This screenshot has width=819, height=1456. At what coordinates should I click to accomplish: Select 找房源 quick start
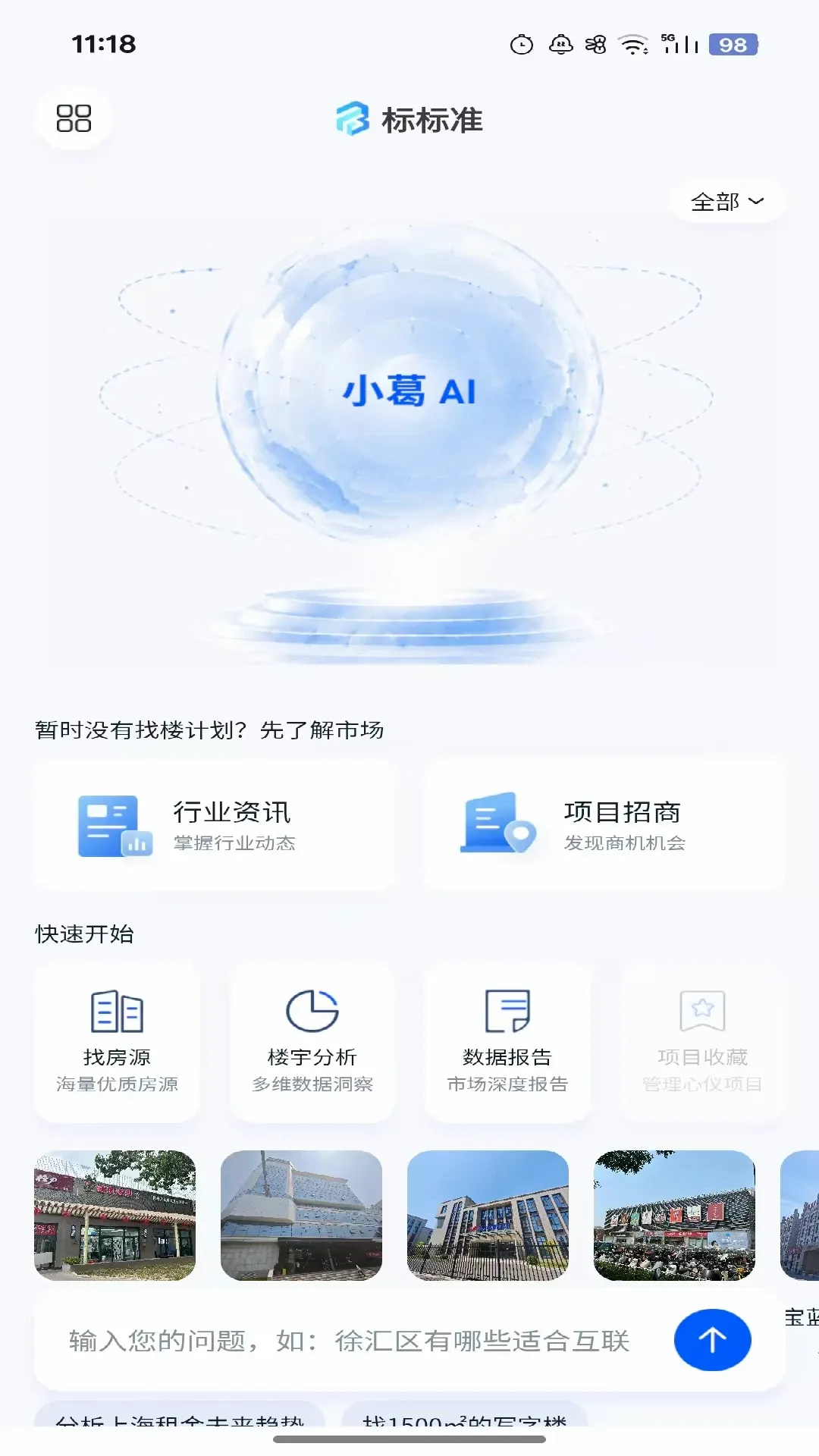point(117,1042)
